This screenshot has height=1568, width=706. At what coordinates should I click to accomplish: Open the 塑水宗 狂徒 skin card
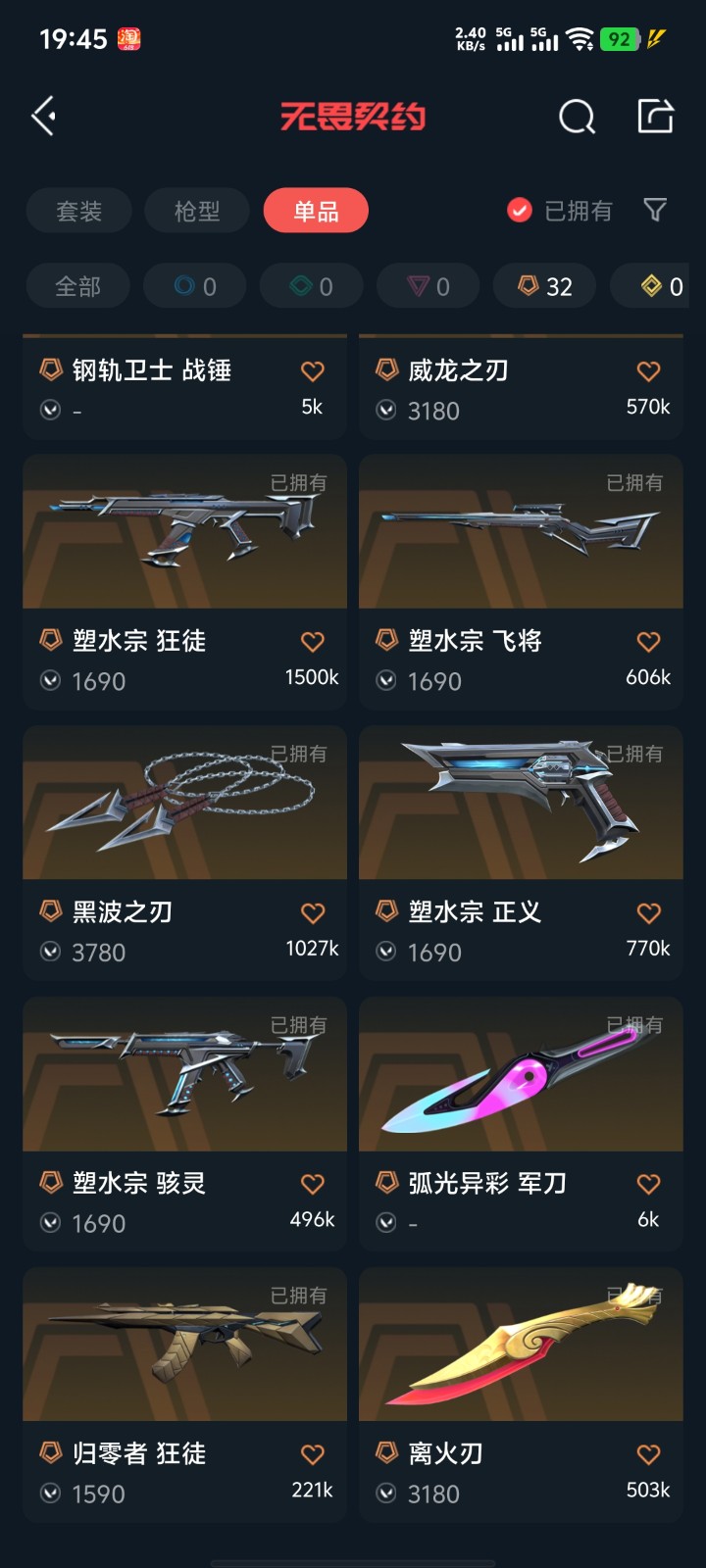tap(184, 534)
